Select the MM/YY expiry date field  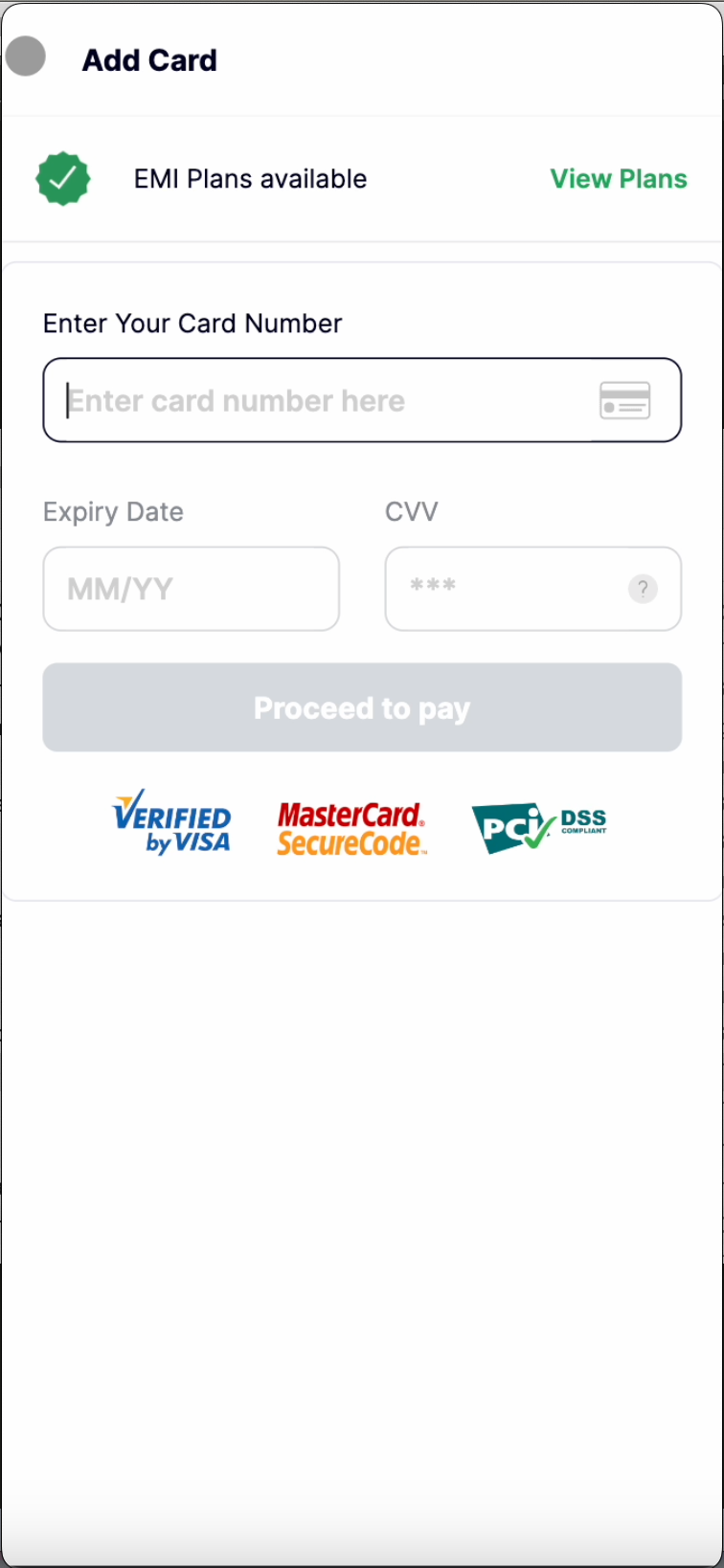(192, 589)
